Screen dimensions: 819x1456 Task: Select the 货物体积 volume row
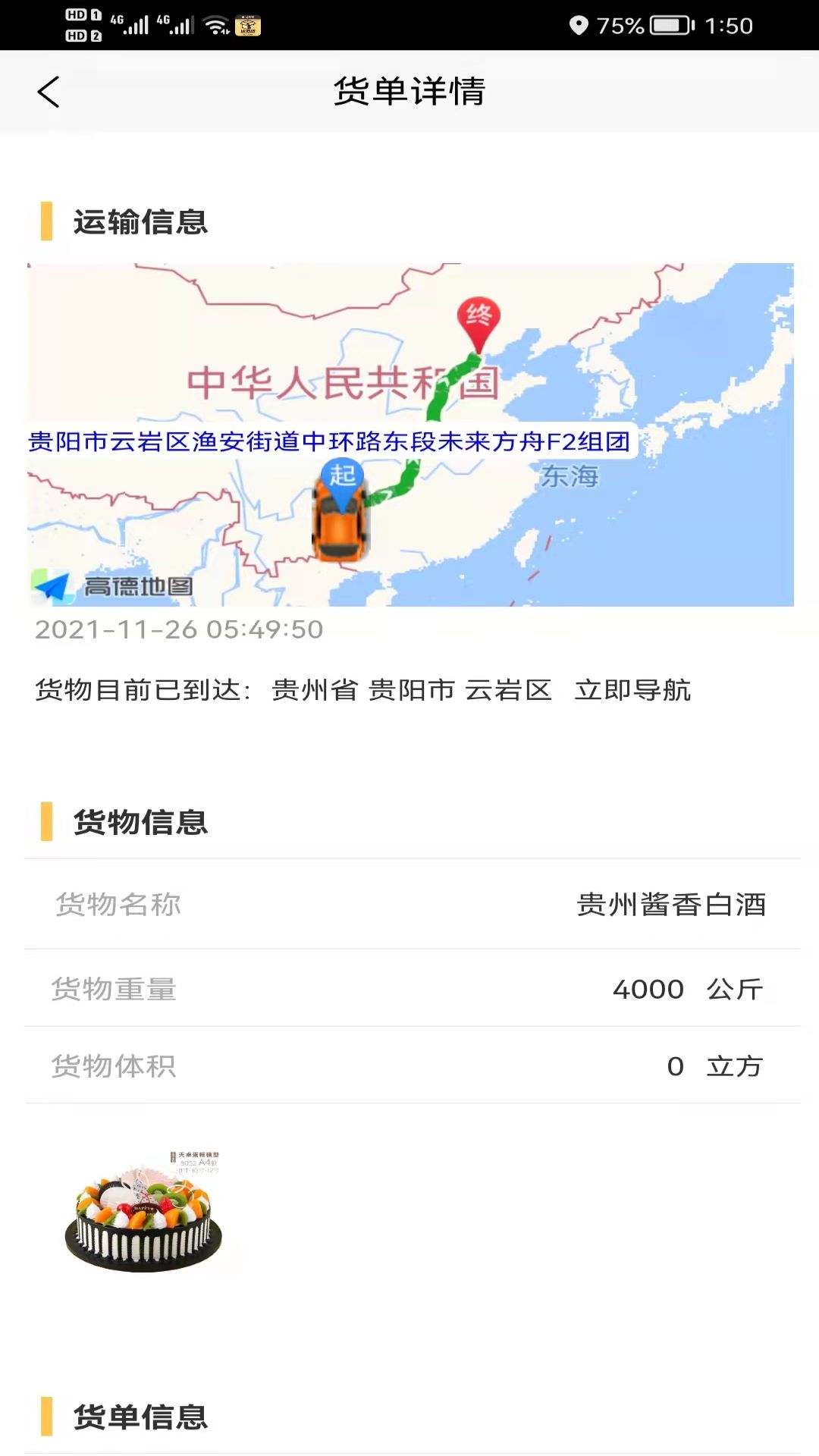point(409,1066)
